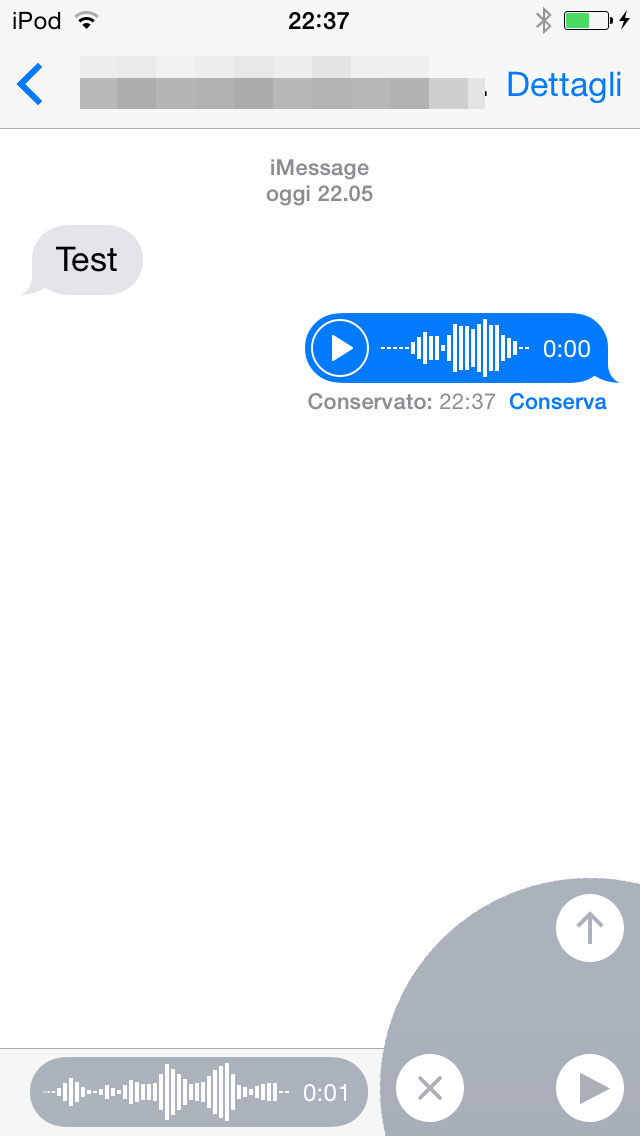Play the sent audio message
The height and width of the screenshot is (1136, 640).
coord(340,348)
